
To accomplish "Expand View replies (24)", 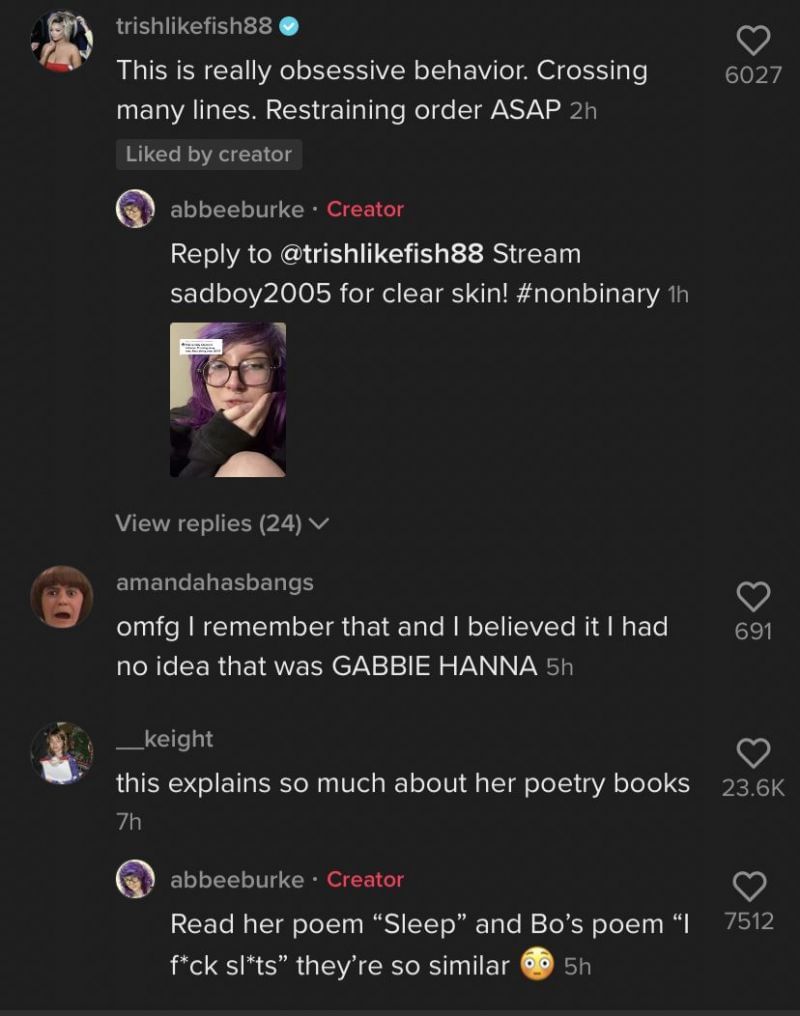I will [x=222, y=523].
